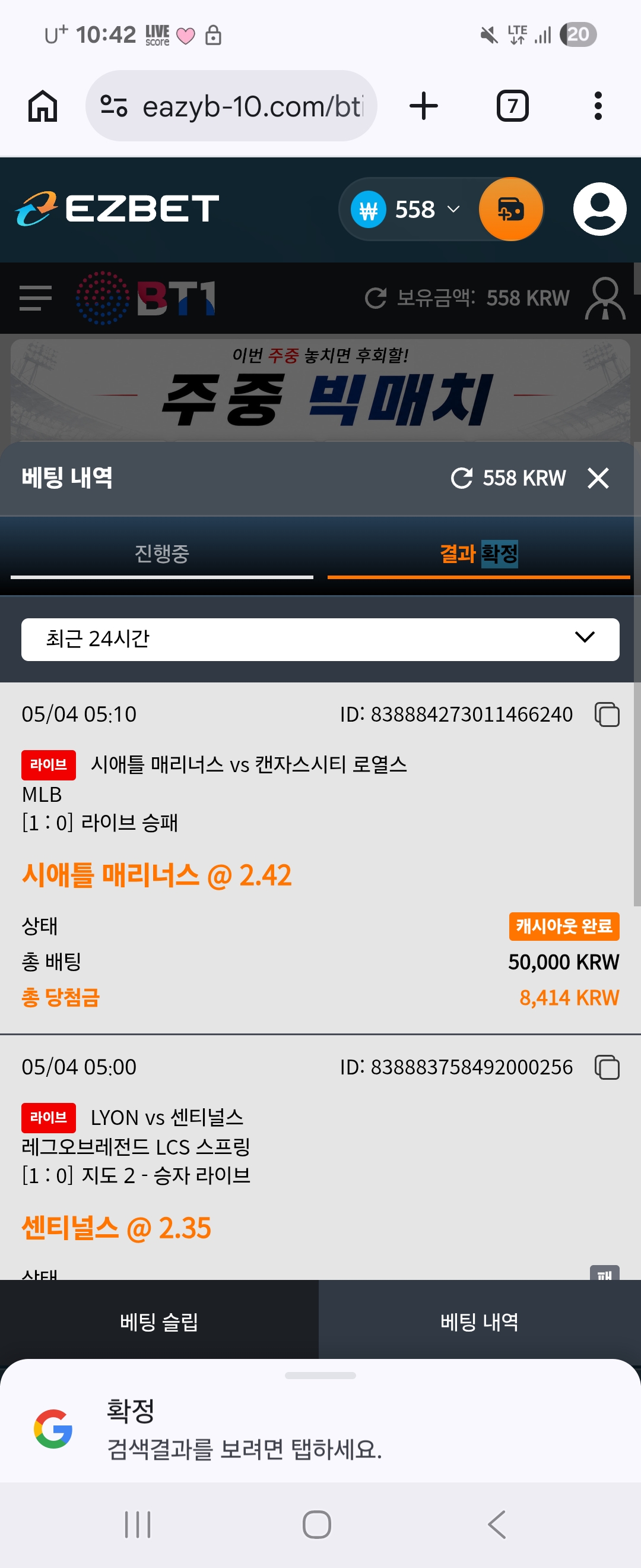Tap the orange wallet deposit button
This screenshot has width=641, height=1568.
point(511,210)
